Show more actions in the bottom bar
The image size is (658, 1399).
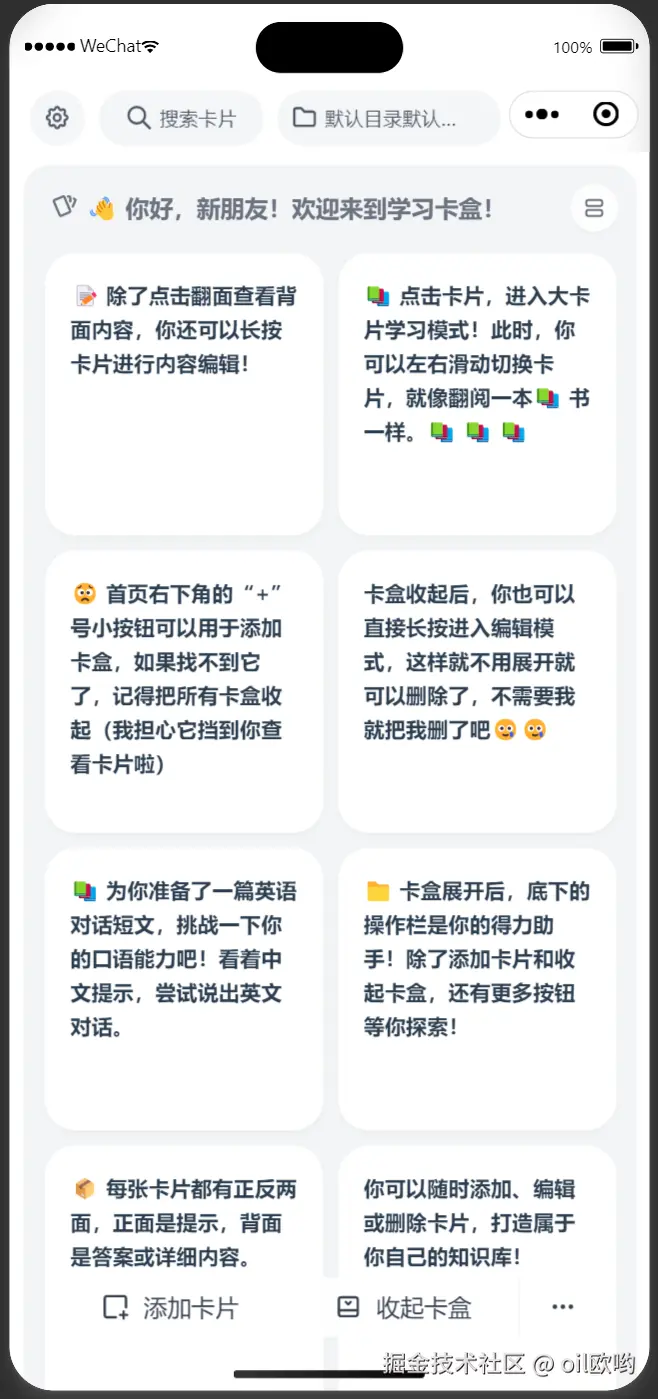point(563,1307)
